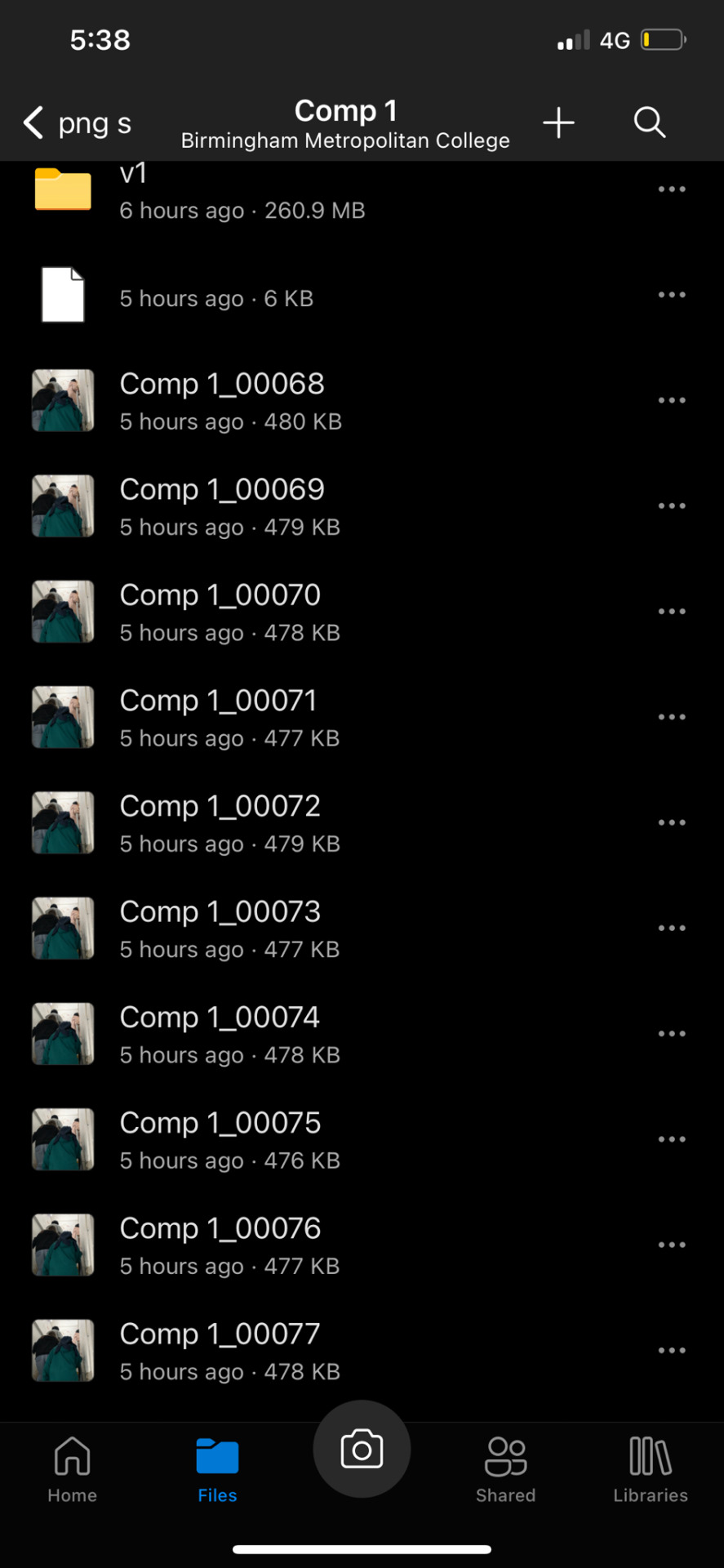This screenshot has width=724, height=1568.
Task: Open more options for Comp 1_00071
Action: [x=671, y=717]
